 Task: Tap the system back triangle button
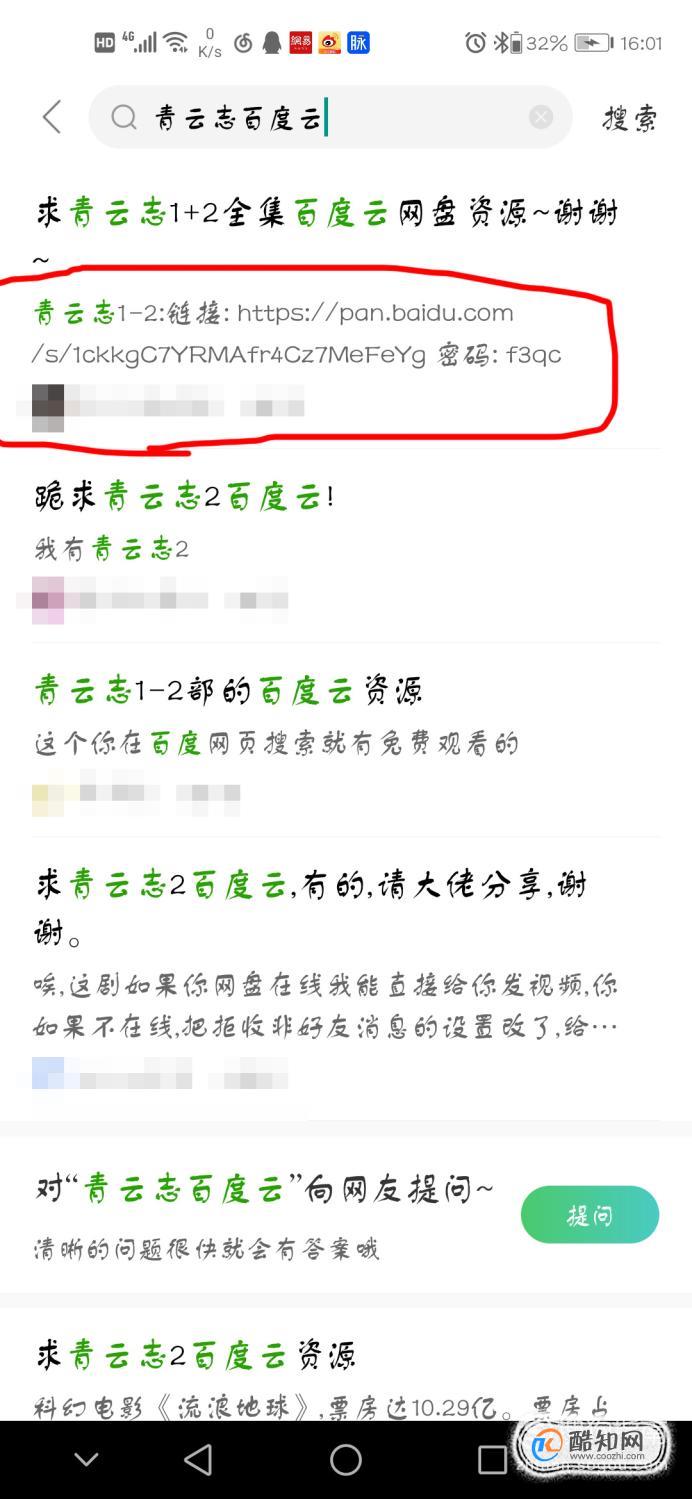point(199,1459)
